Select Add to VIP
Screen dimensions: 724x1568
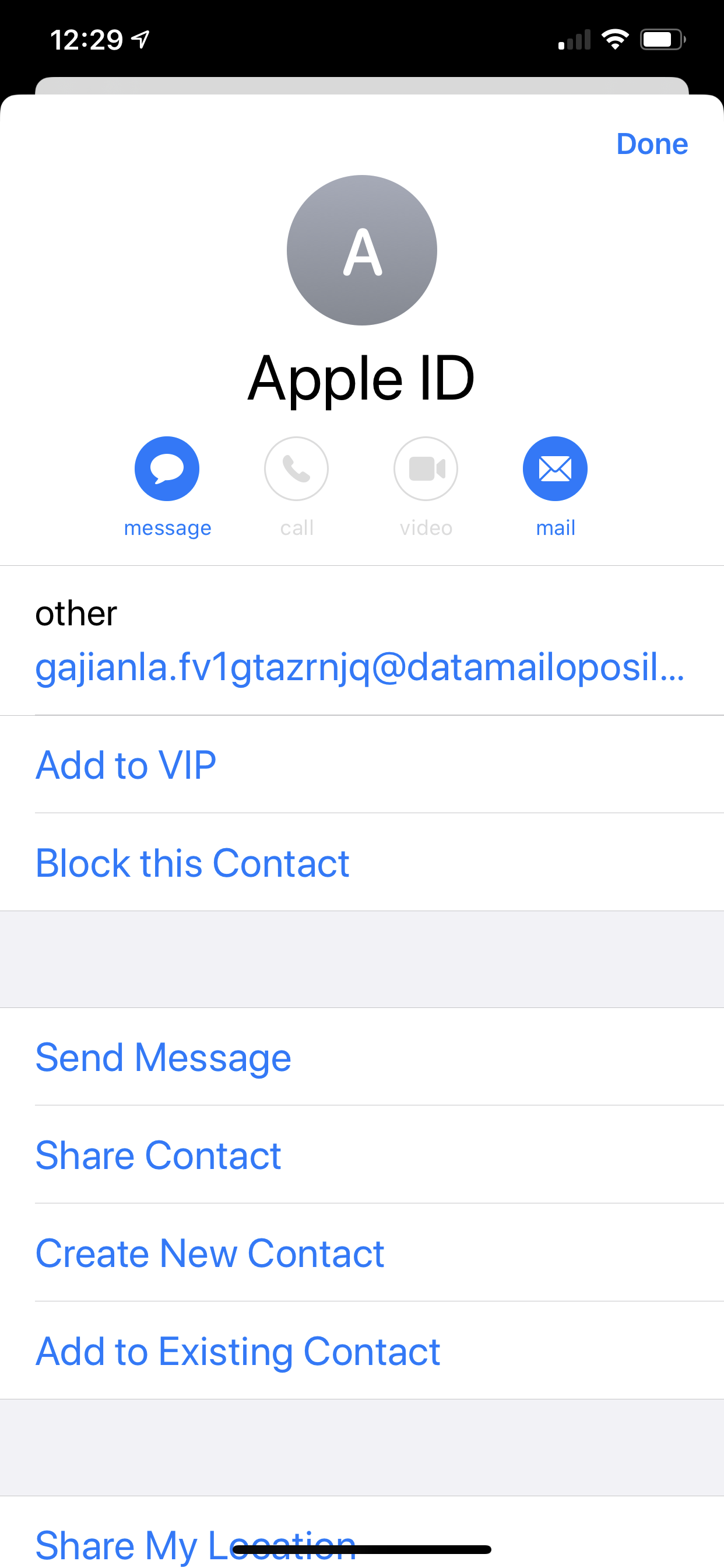pos(126,765)
